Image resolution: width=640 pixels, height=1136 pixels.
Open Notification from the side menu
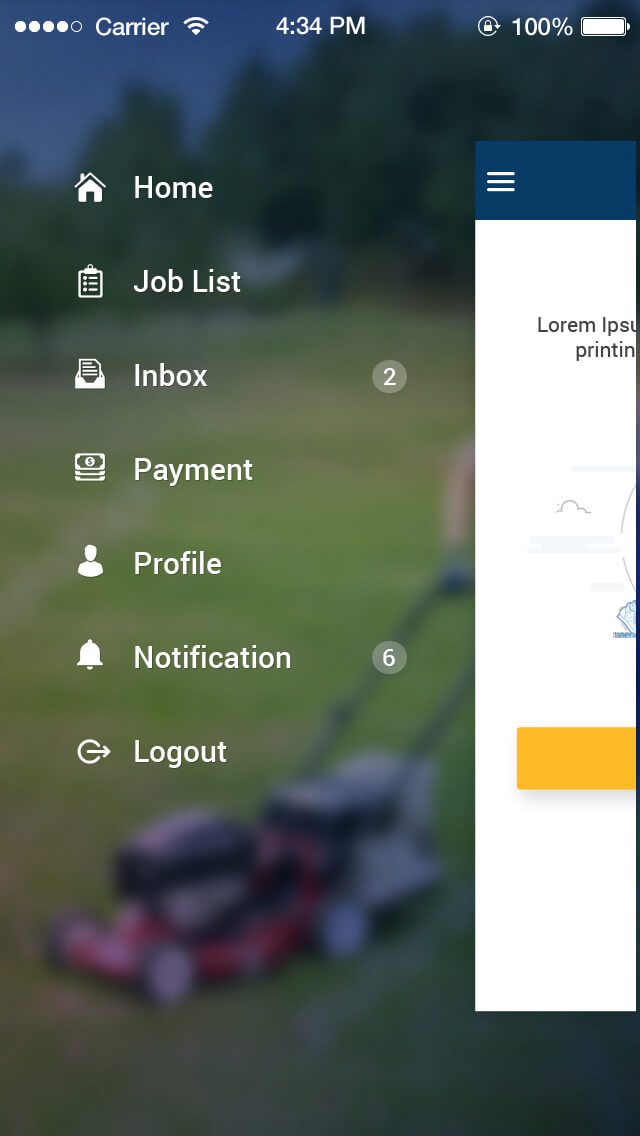point(211,658)
